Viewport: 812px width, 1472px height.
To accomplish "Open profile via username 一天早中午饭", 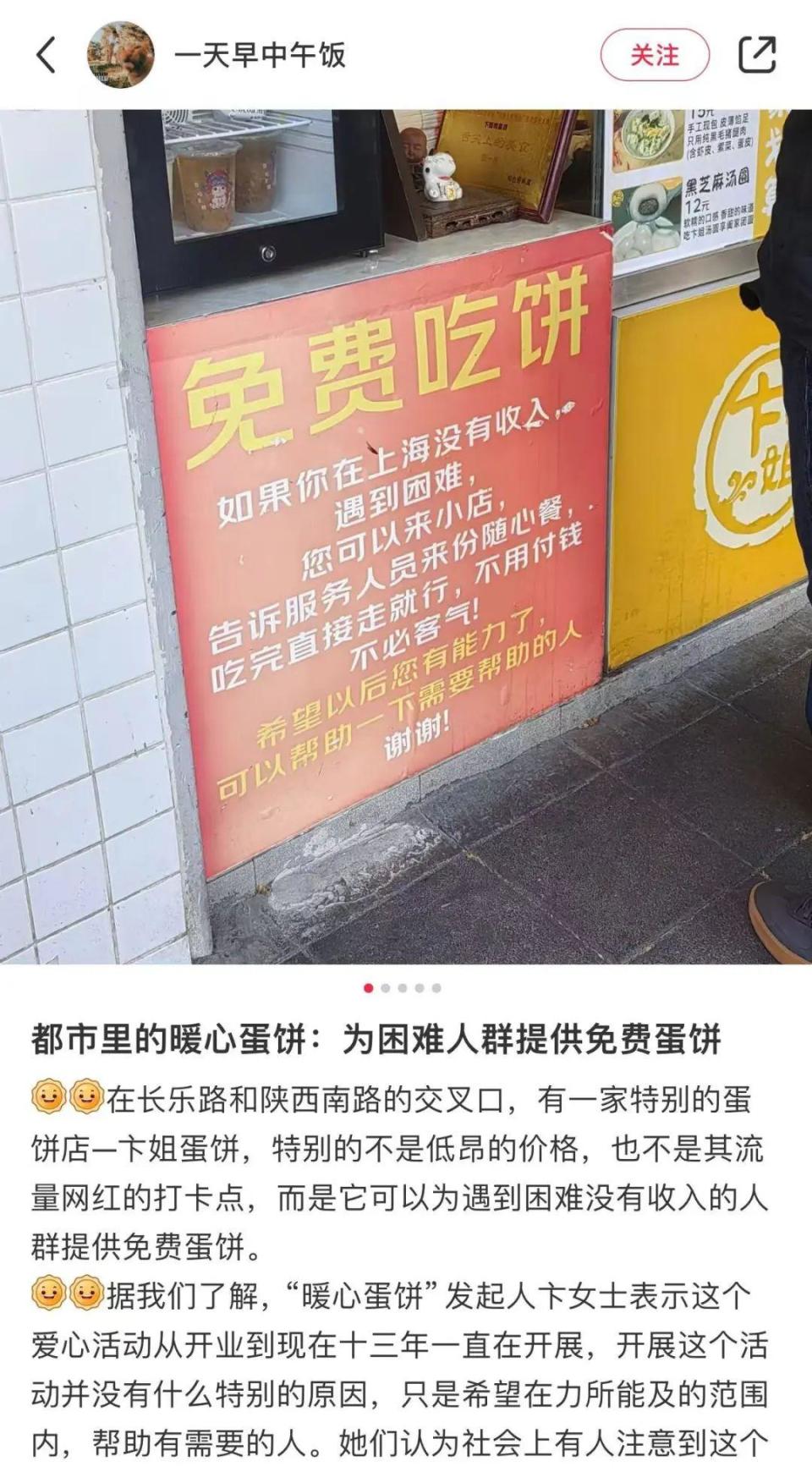I will tap(261, 55).
